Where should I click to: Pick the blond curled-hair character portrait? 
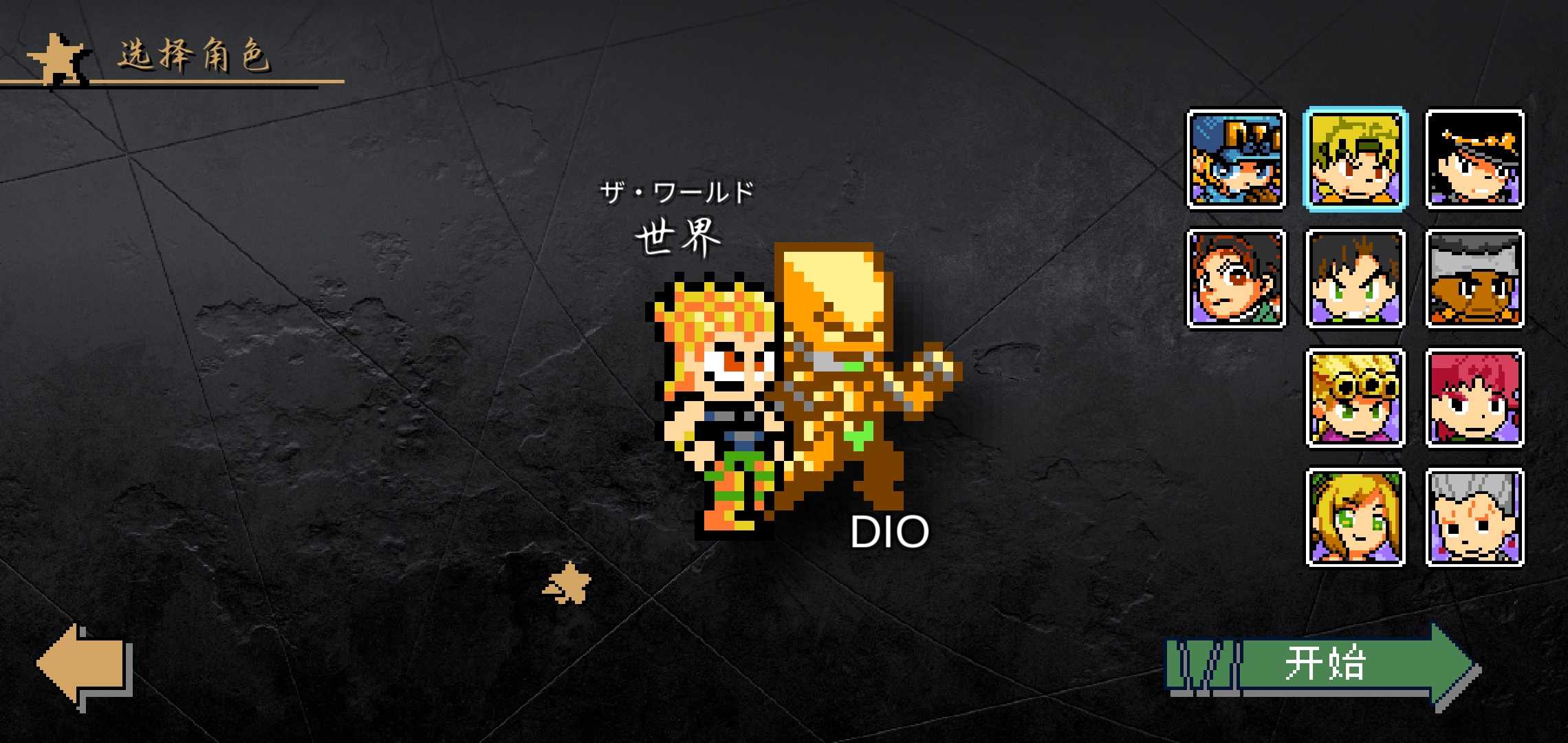click(x=1355, y=398)
